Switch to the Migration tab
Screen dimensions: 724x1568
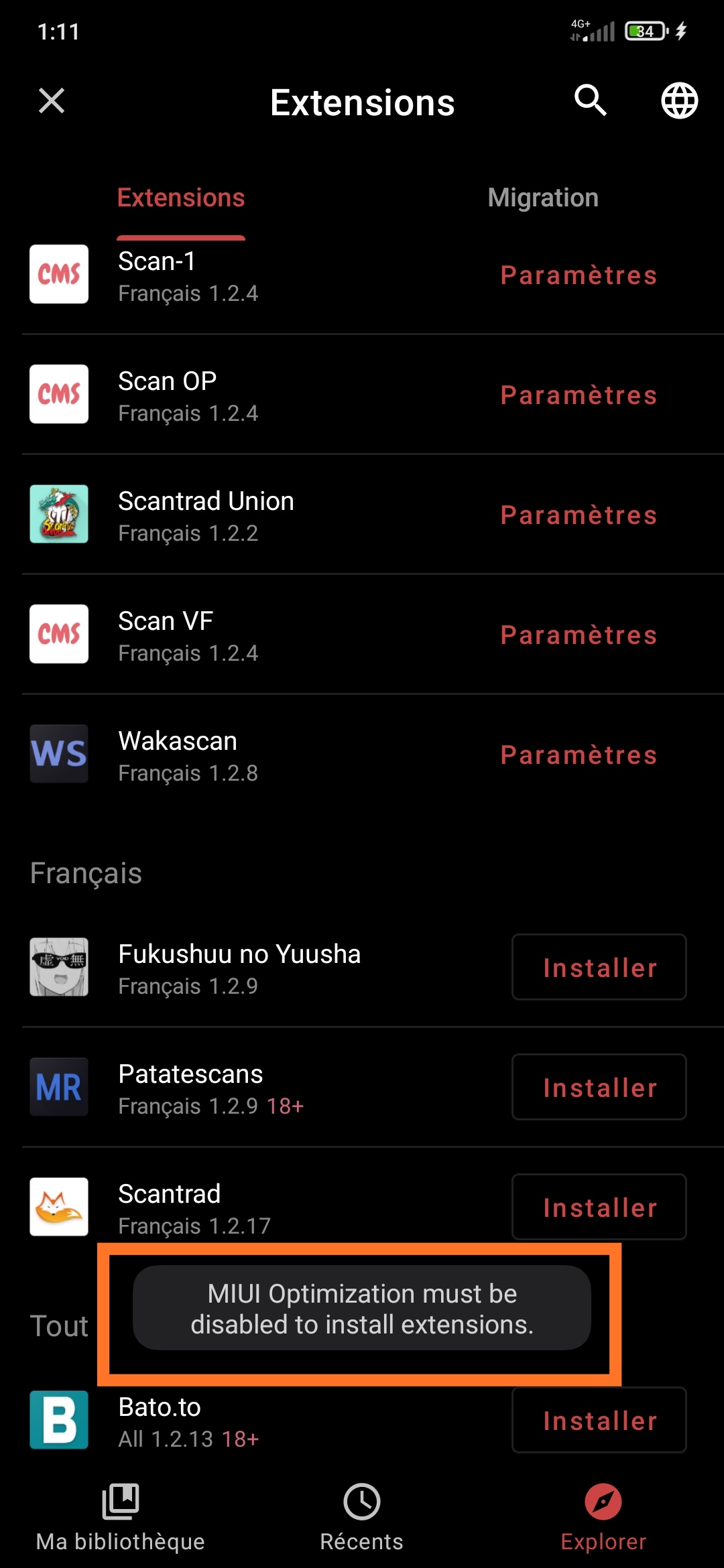[543, 197]
